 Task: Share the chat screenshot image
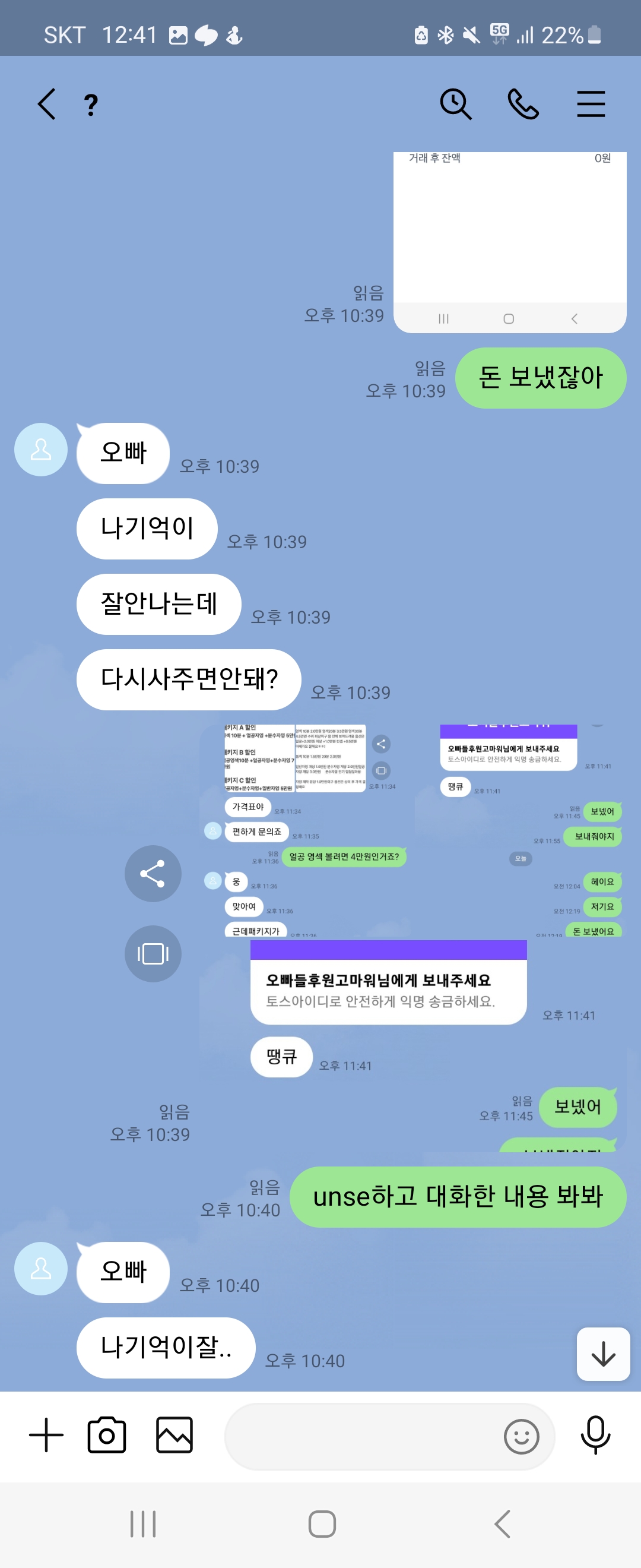(x=153, y=874)
